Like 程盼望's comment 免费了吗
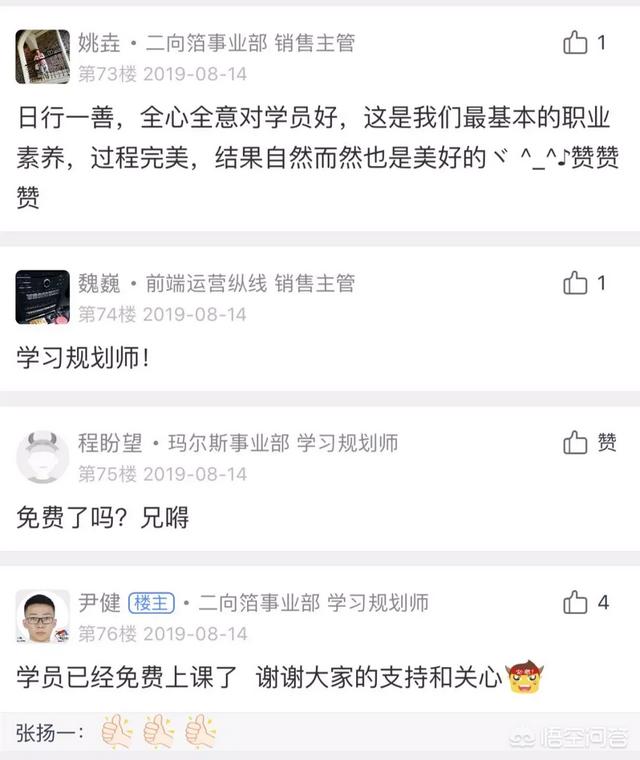The width and height of the screenshot is (640, 760). pos(576,443)
